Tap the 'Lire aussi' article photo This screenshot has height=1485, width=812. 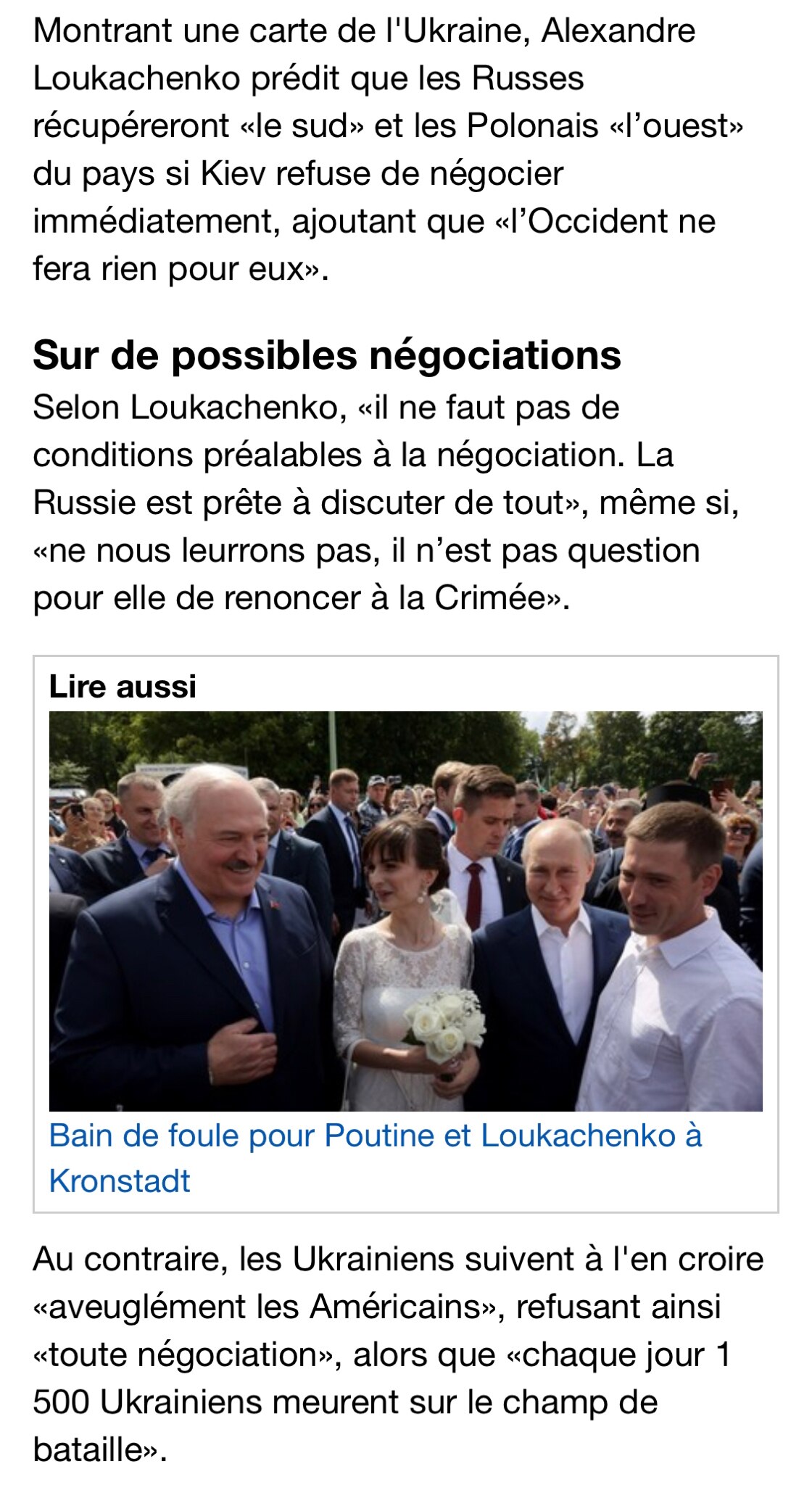tap(405, 911)
